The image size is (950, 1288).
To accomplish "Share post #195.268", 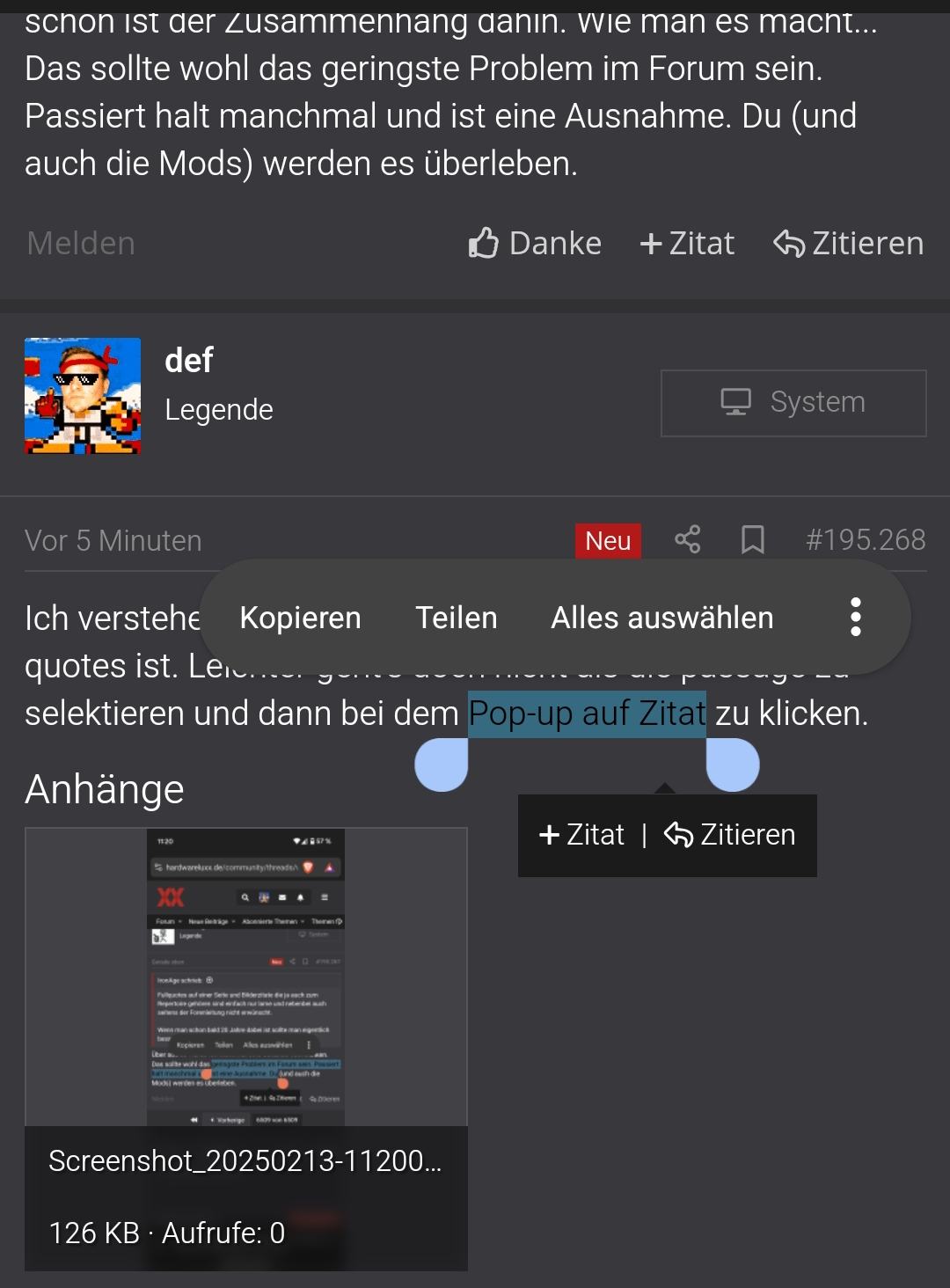I will [687, 539].
